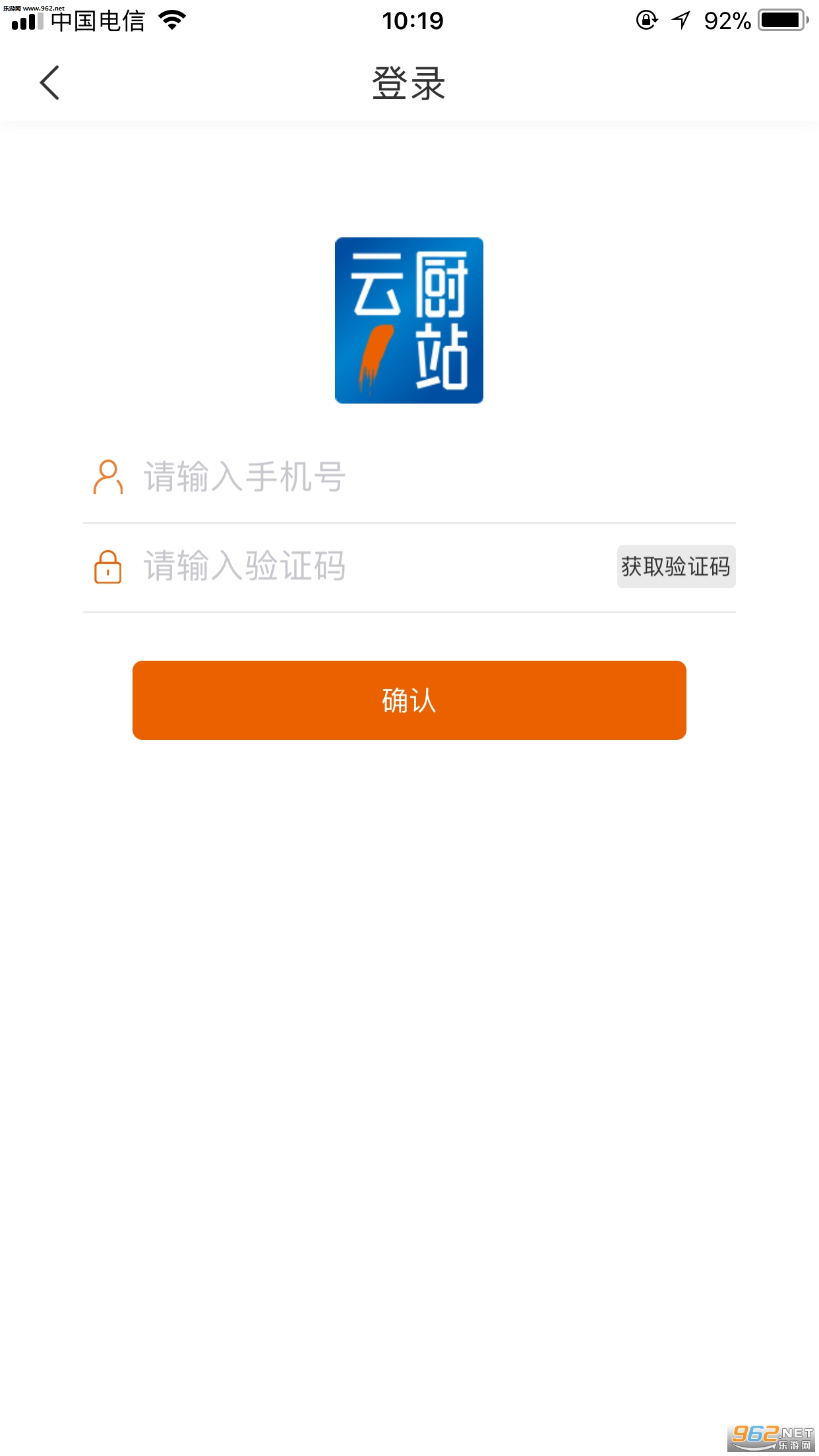Request code with 获取验证码 button

[x=676, y=566]
